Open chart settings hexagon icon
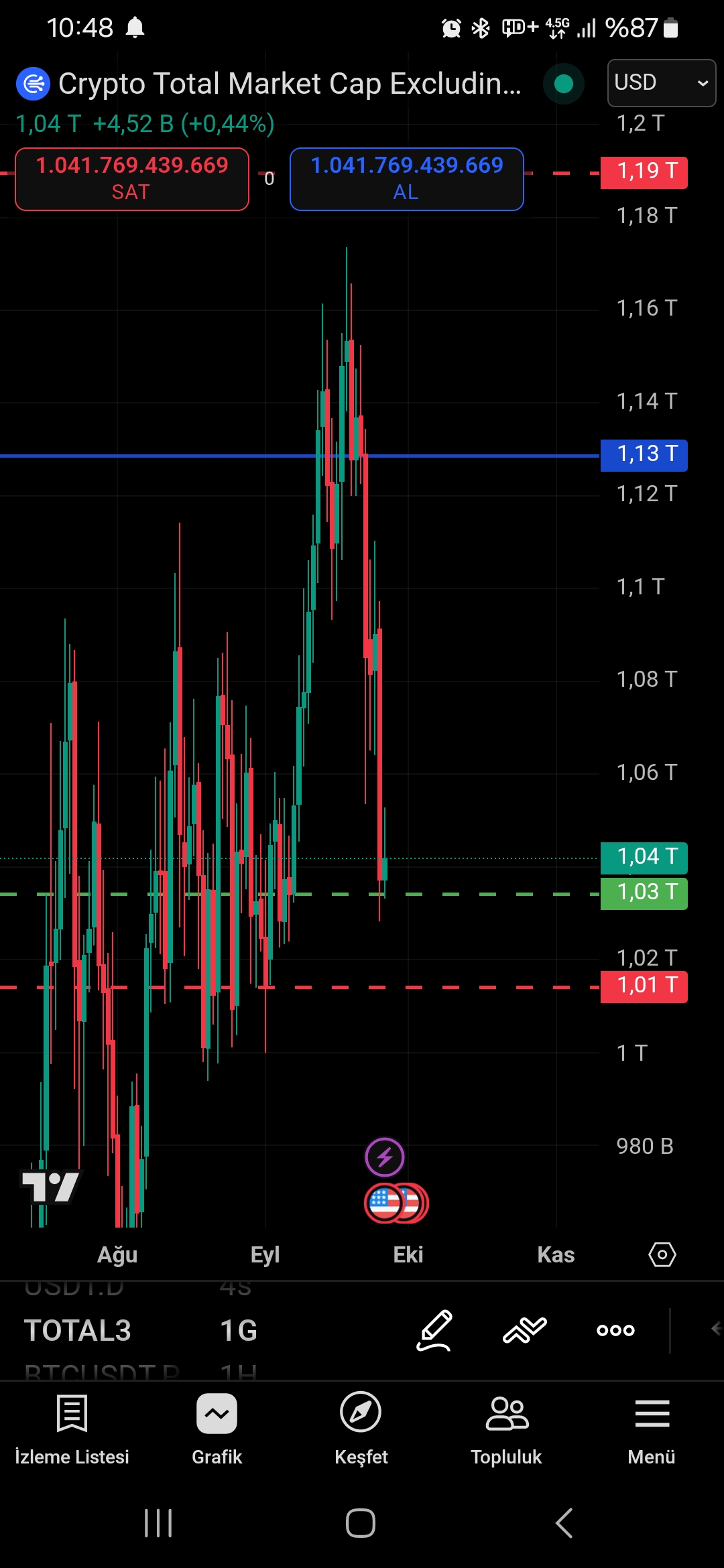Screen dimensions: 724x1568 (662, 1254)
